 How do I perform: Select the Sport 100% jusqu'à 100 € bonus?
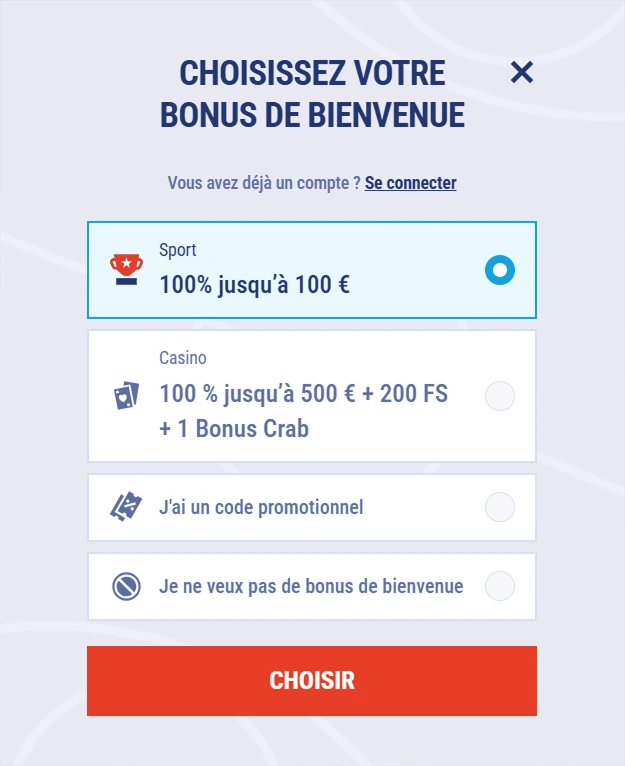click(x=499, y=270)
